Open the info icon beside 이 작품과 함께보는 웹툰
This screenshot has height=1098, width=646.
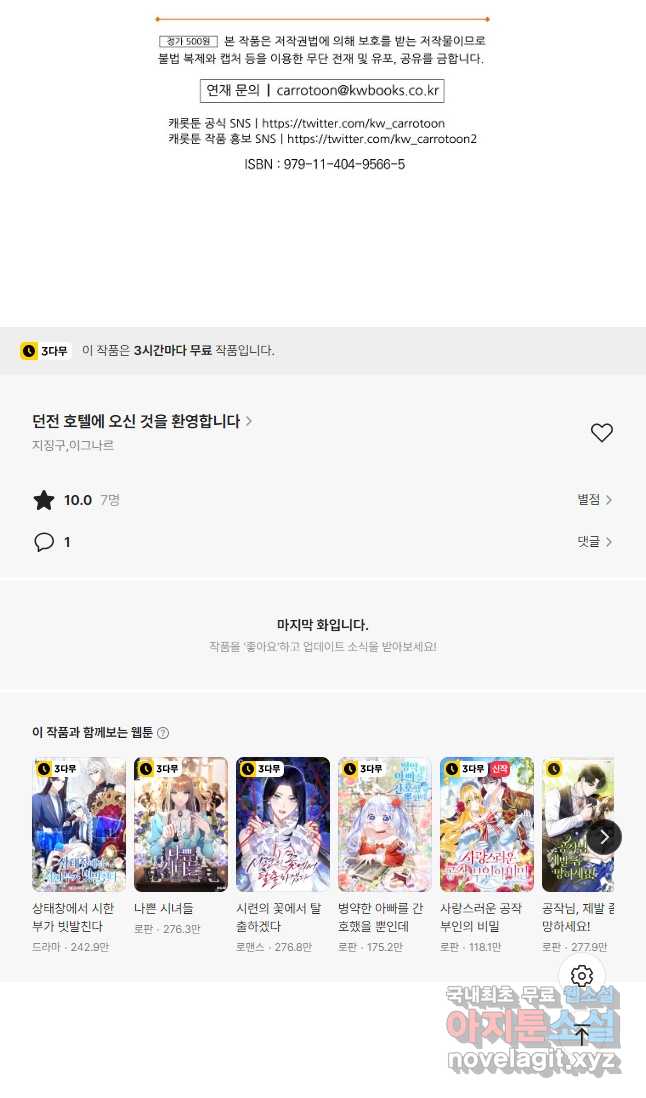(x=163, y=733)
